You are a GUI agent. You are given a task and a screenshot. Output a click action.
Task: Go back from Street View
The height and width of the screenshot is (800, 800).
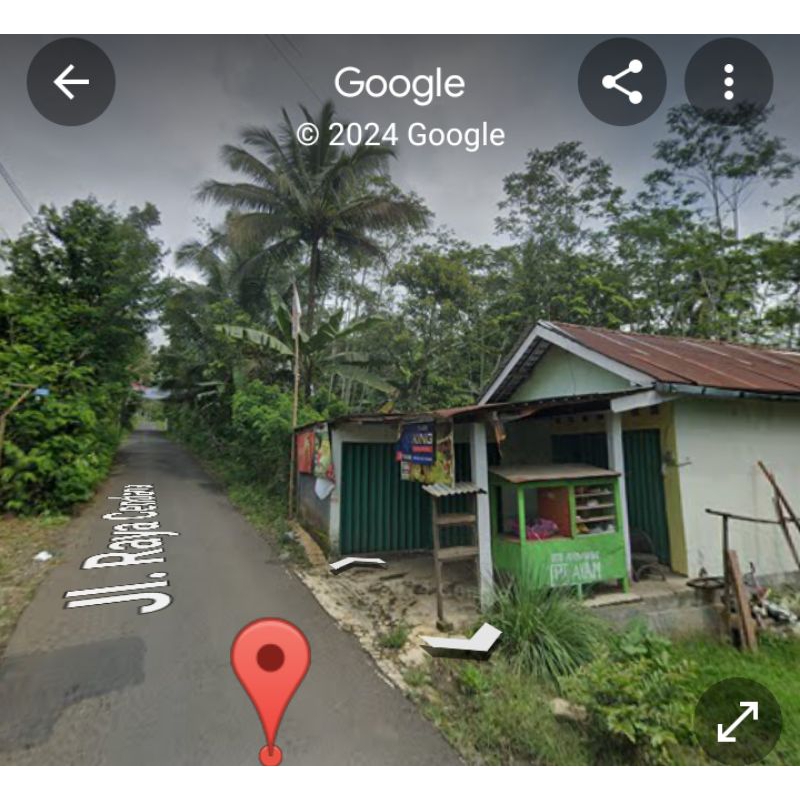pos(71,82)
